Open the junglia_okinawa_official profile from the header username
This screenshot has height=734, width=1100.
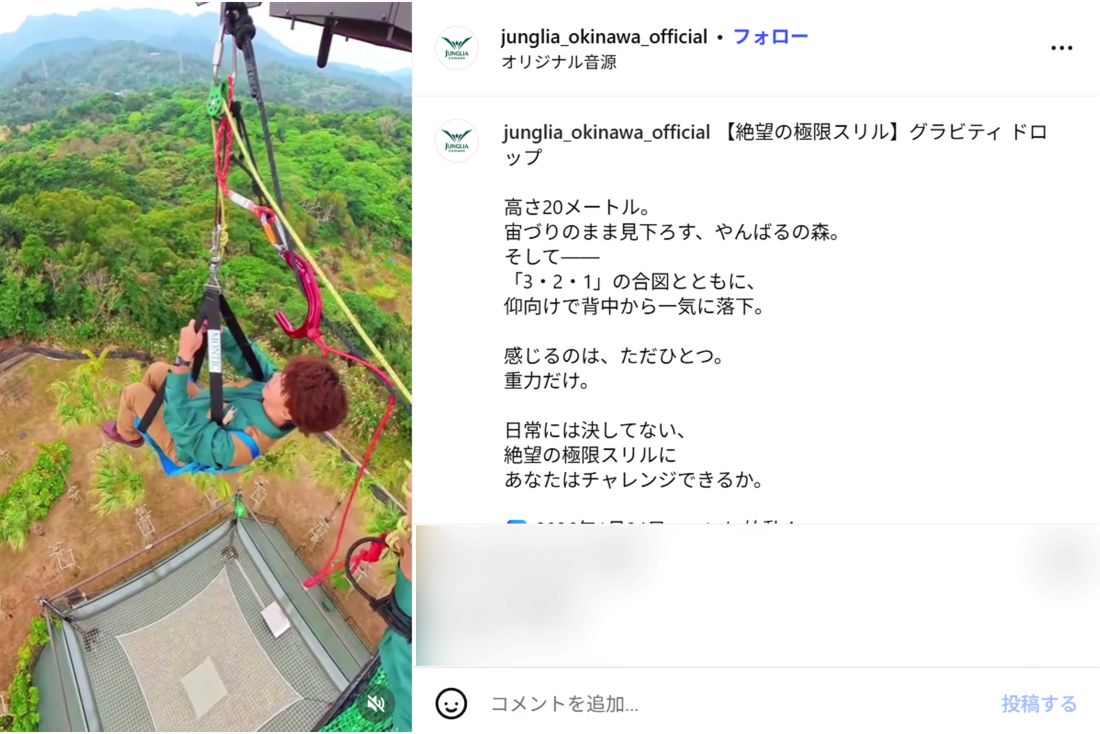click(604, 37)
